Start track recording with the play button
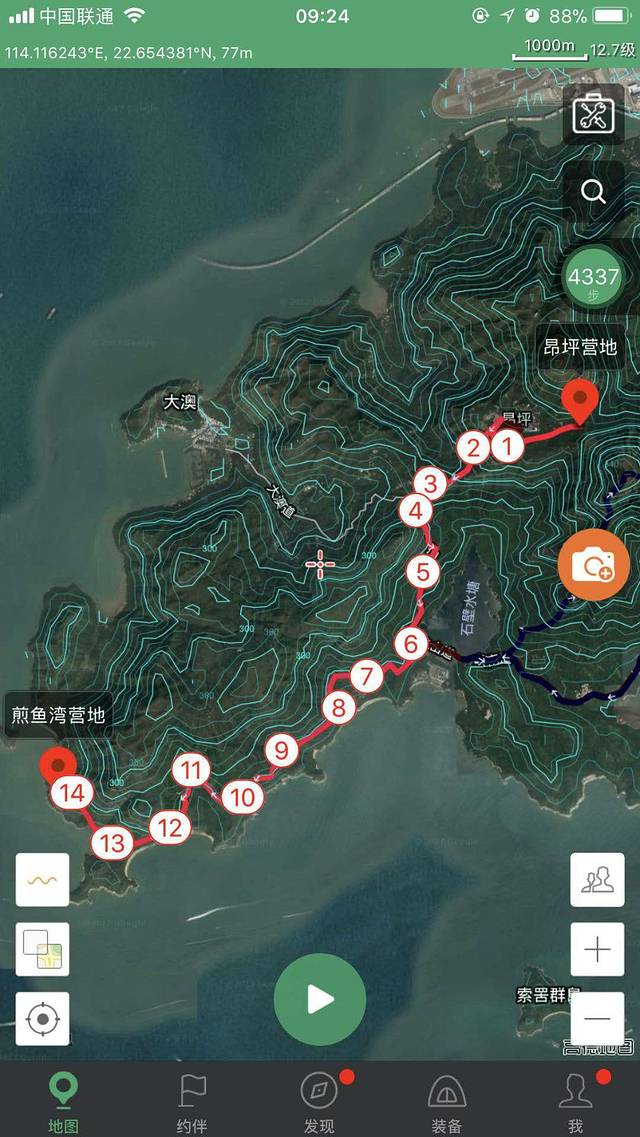The width and height of the screenshot is (640, 1137). [320, 999]
